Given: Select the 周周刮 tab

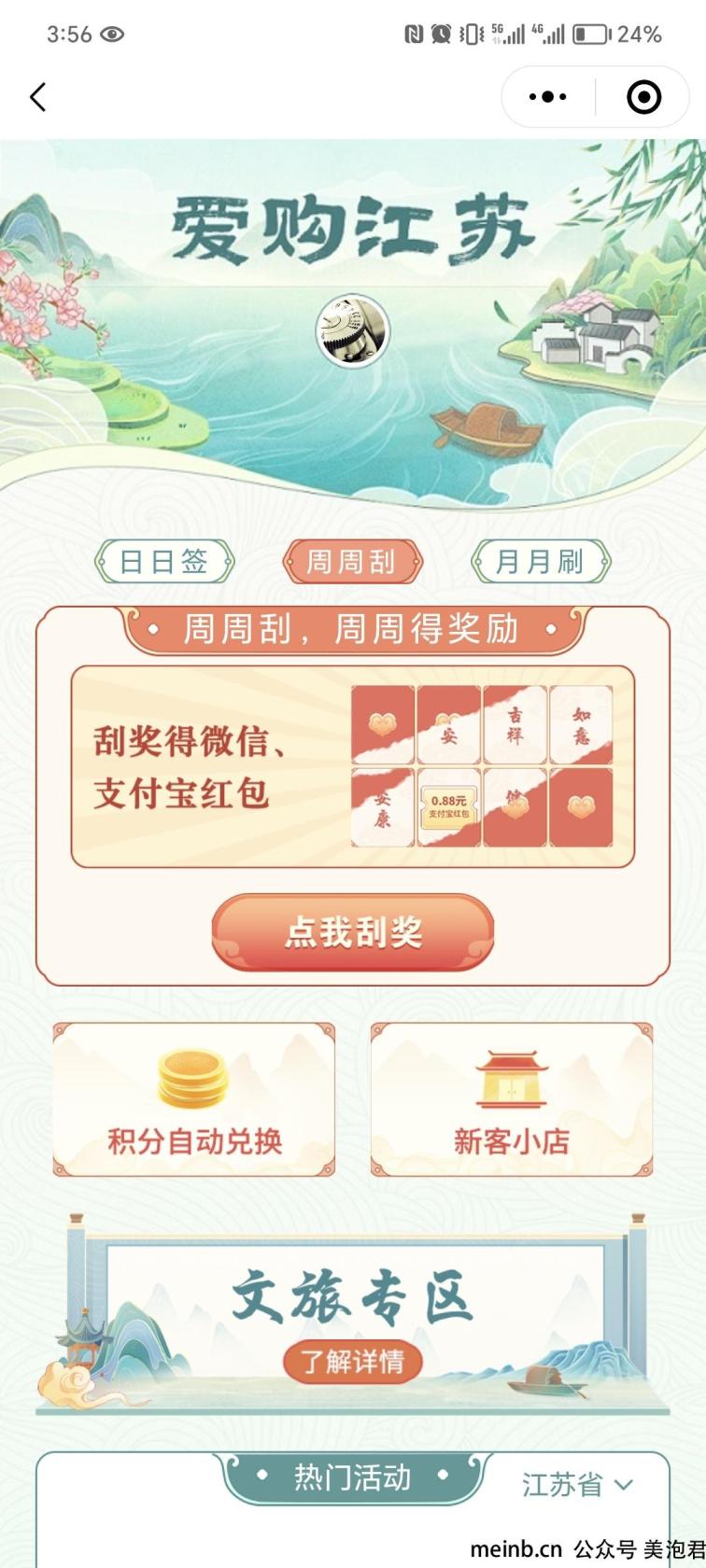Looking at the screenshot, I should point(352,562).
